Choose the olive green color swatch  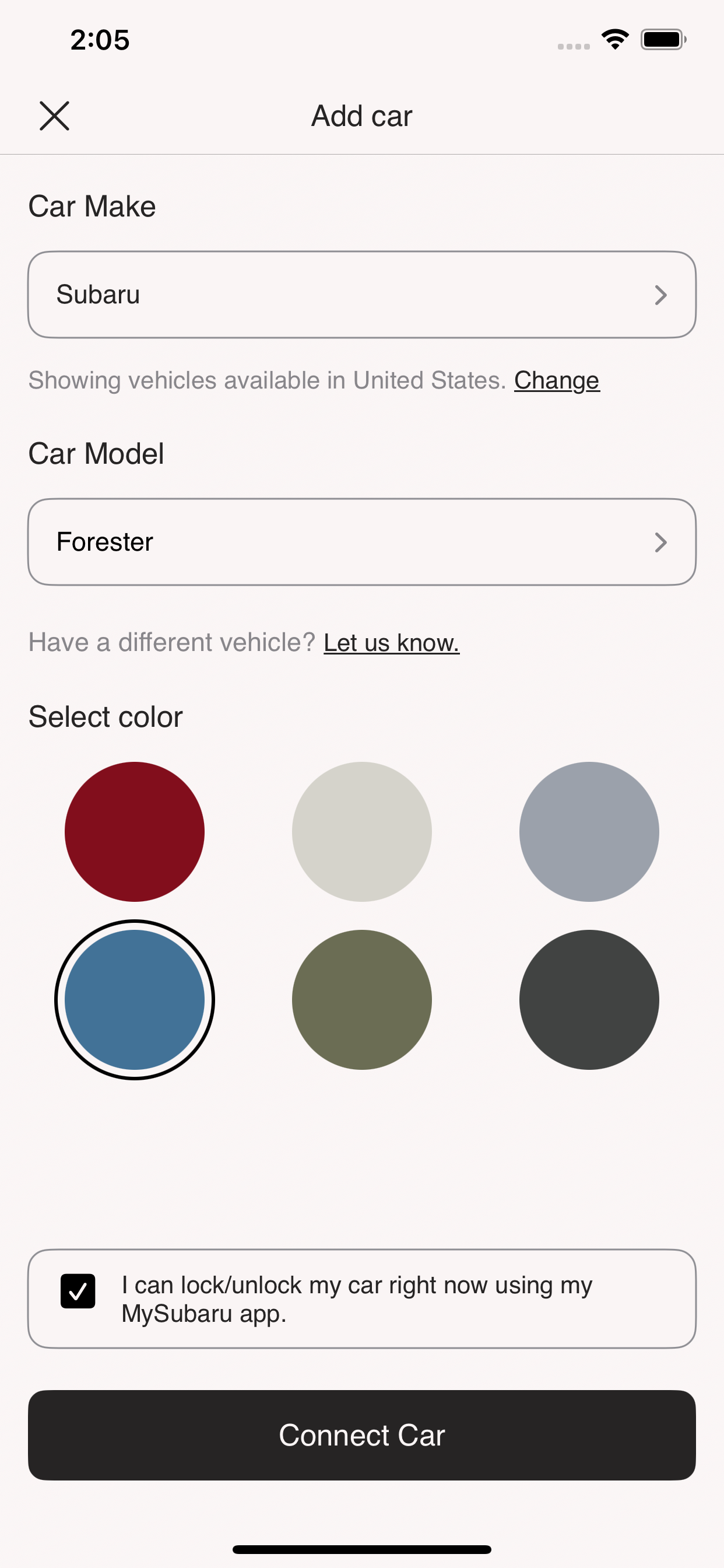pos(362,999)
